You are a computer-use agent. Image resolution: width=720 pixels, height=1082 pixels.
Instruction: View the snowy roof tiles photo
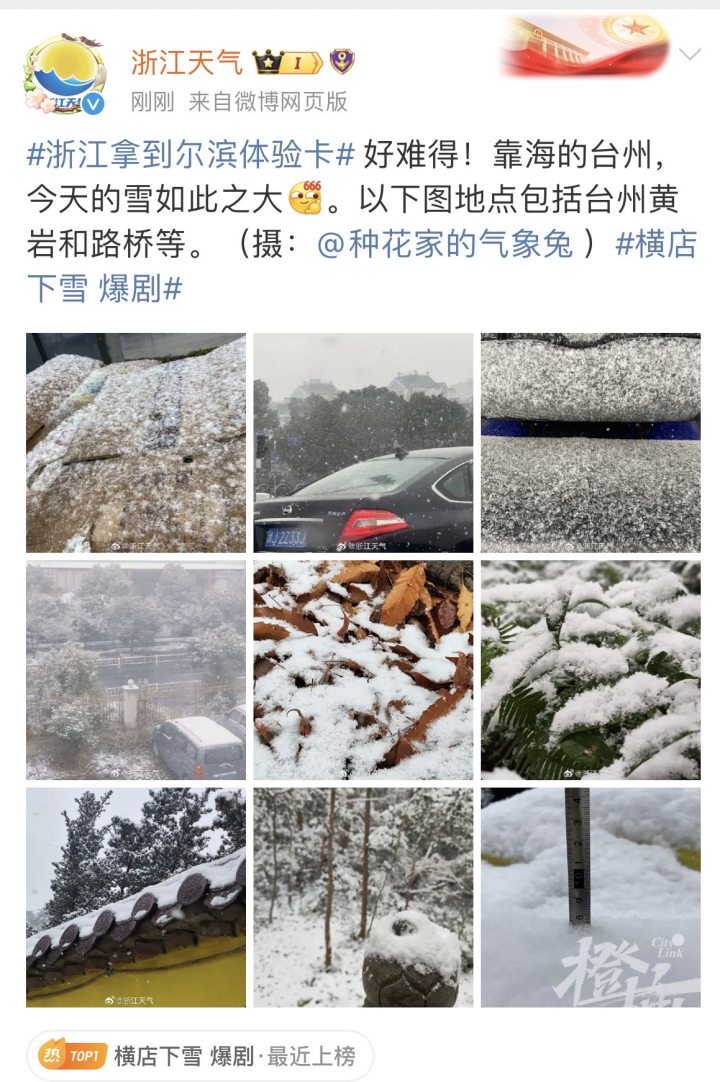click(136, 897)
